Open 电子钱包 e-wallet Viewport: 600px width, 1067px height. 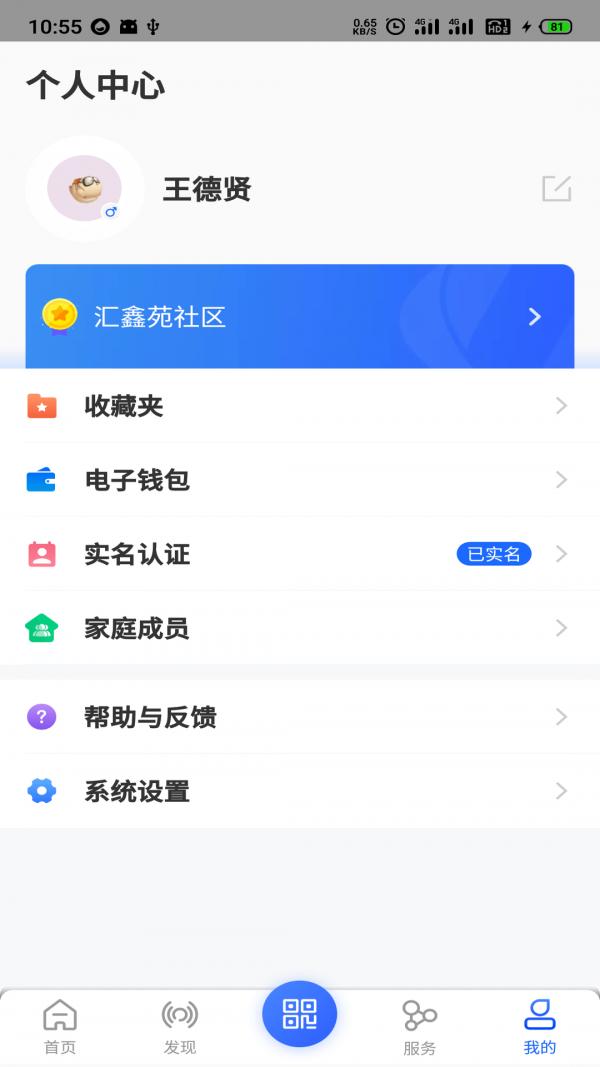click(300, 480)
